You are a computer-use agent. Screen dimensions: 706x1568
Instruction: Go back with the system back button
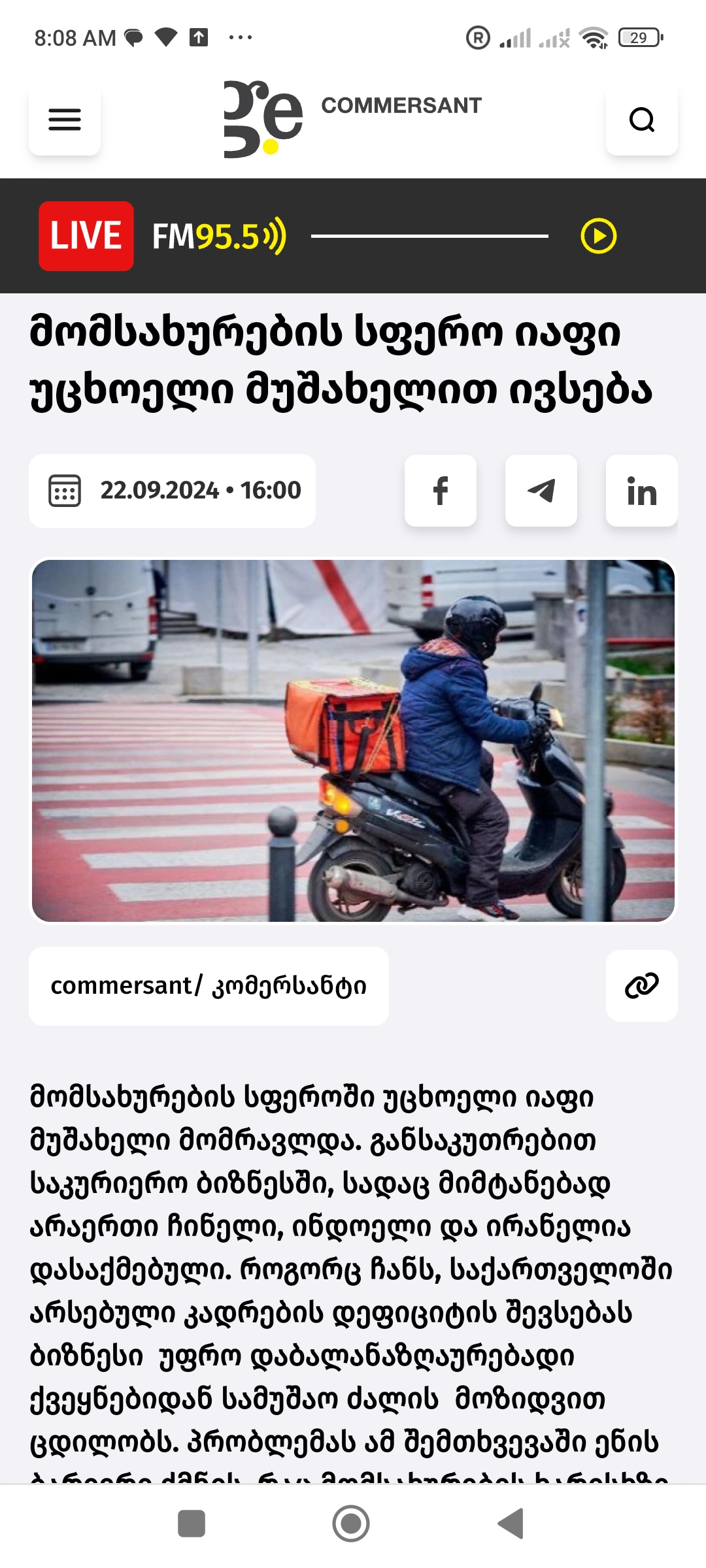tap(511, 1524)
